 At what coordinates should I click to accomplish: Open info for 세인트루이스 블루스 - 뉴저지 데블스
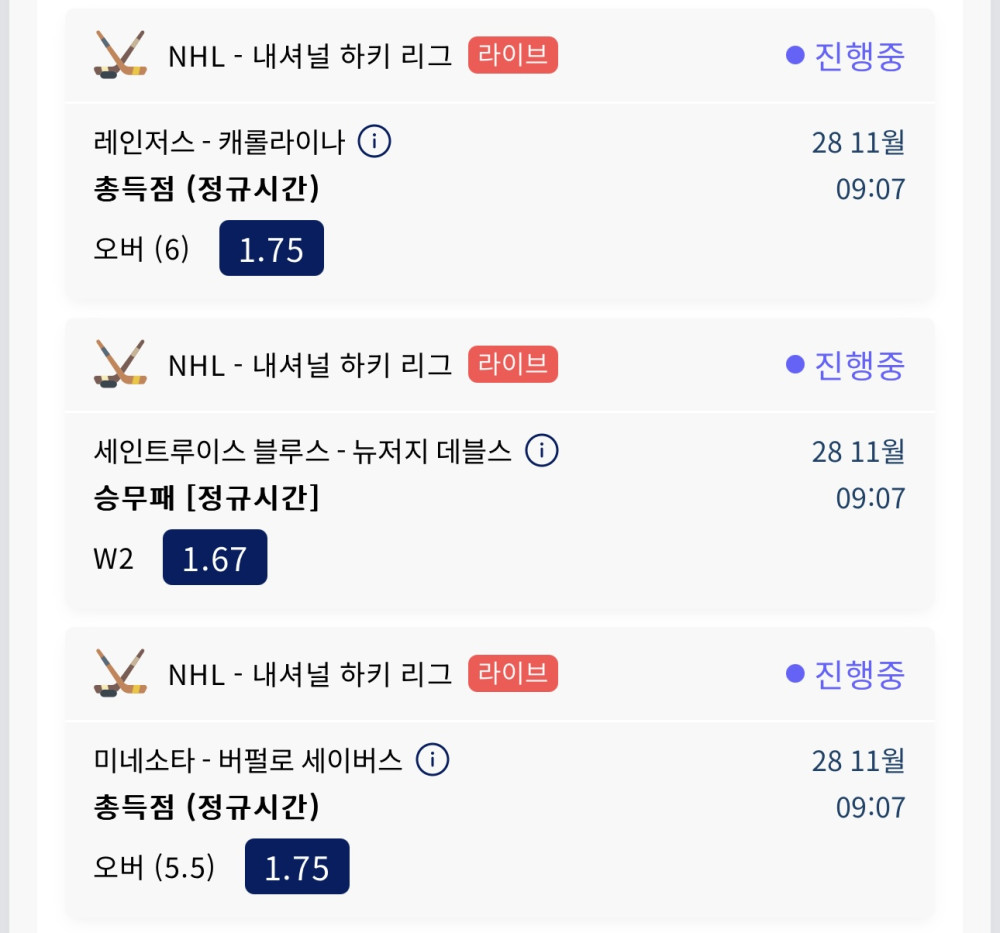[x=541, y=451]
